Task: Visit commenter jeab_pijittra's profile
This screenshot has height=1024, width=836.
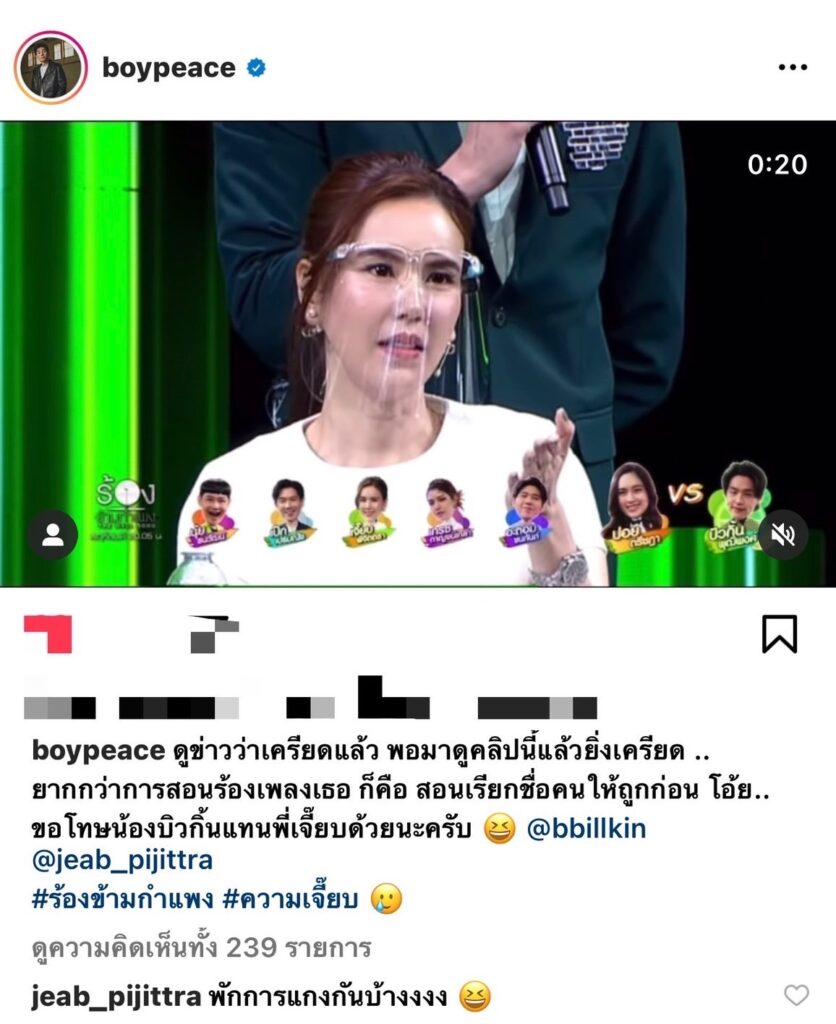Action: (x=116, y=996)
